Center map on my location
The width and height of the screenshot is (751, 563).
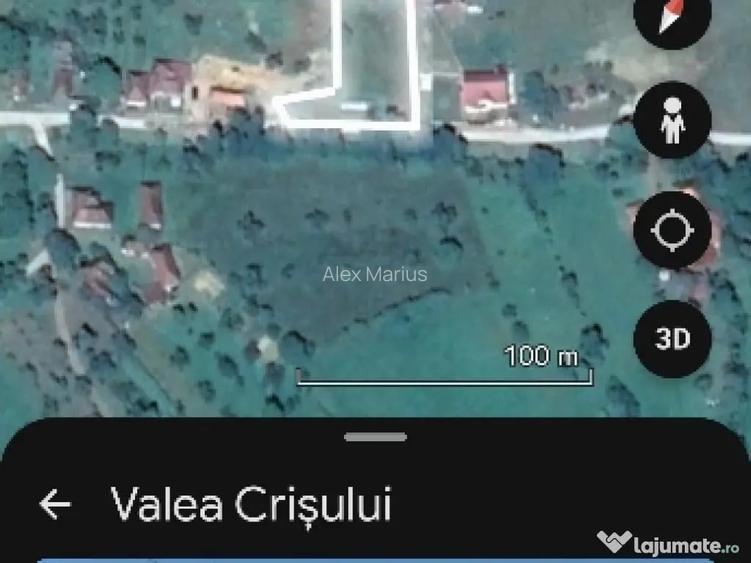[x=672, y=232]
